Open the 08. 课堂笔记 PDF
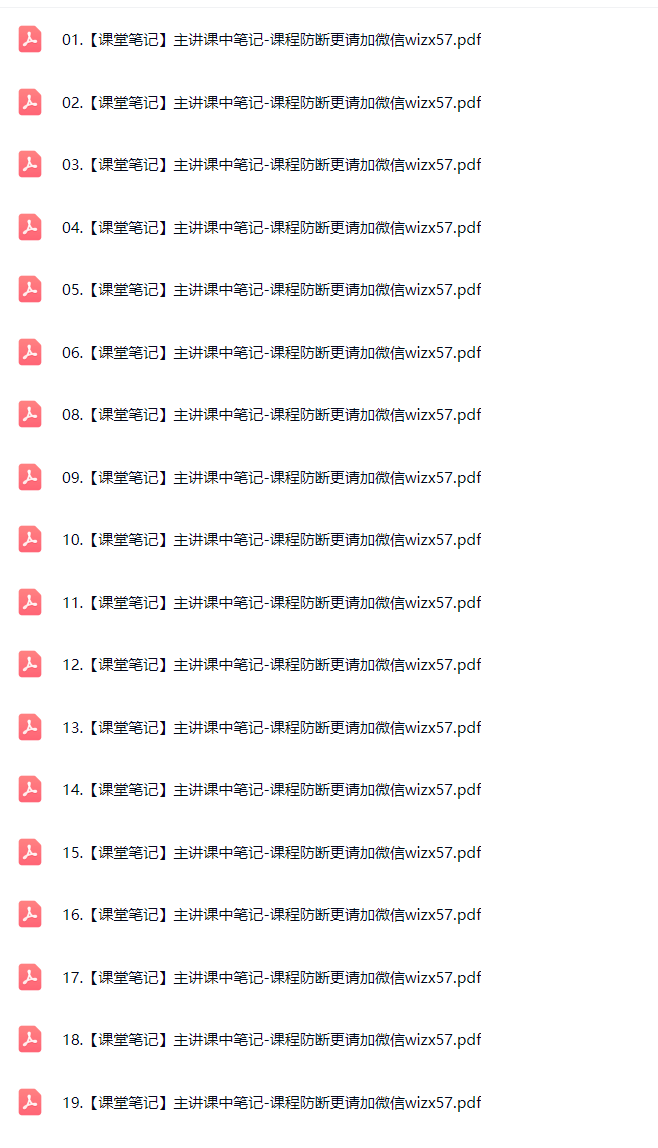The image size is (658, 1148). pos(270,415)
